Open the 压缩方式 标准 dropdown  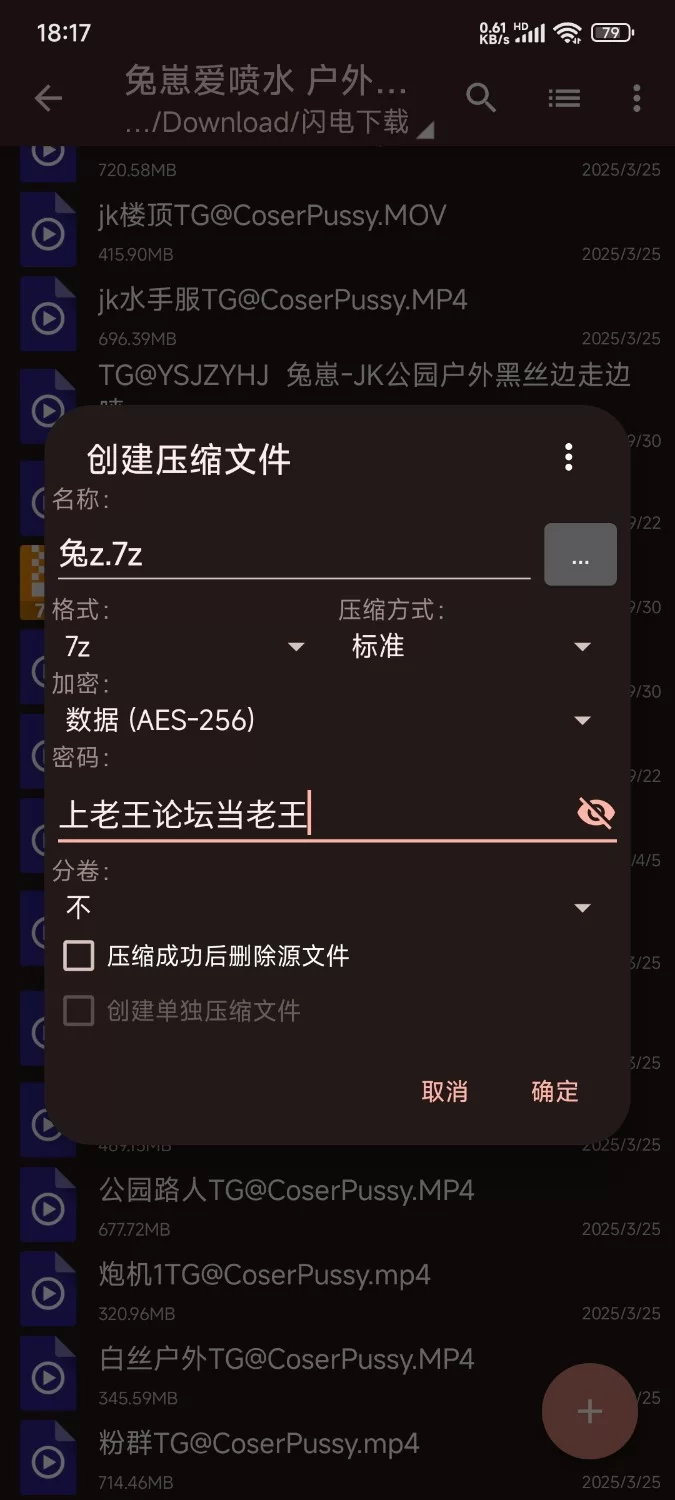click(x=470, y=647)
